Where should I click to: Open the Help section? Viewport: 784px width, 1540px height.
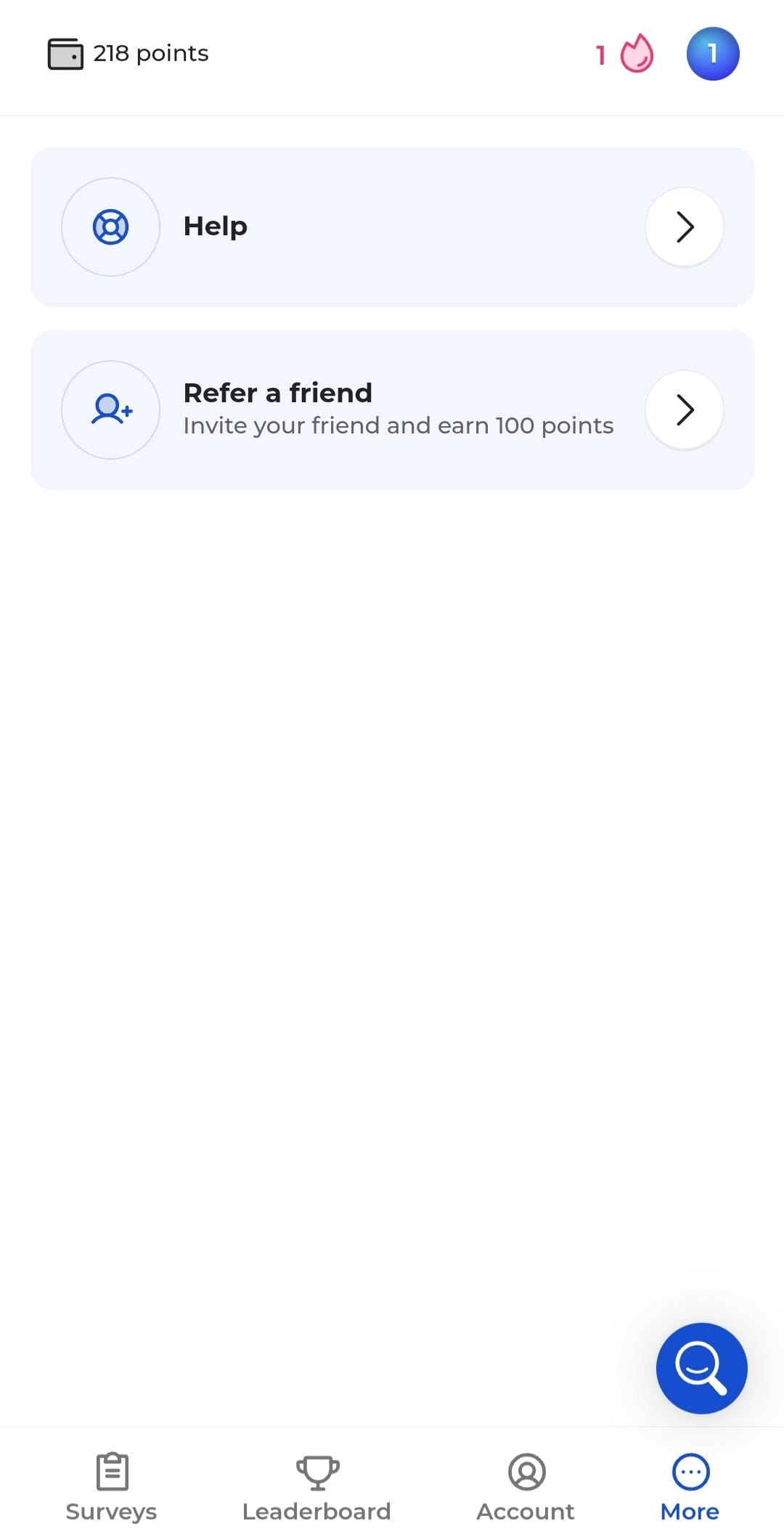[393, 227]
